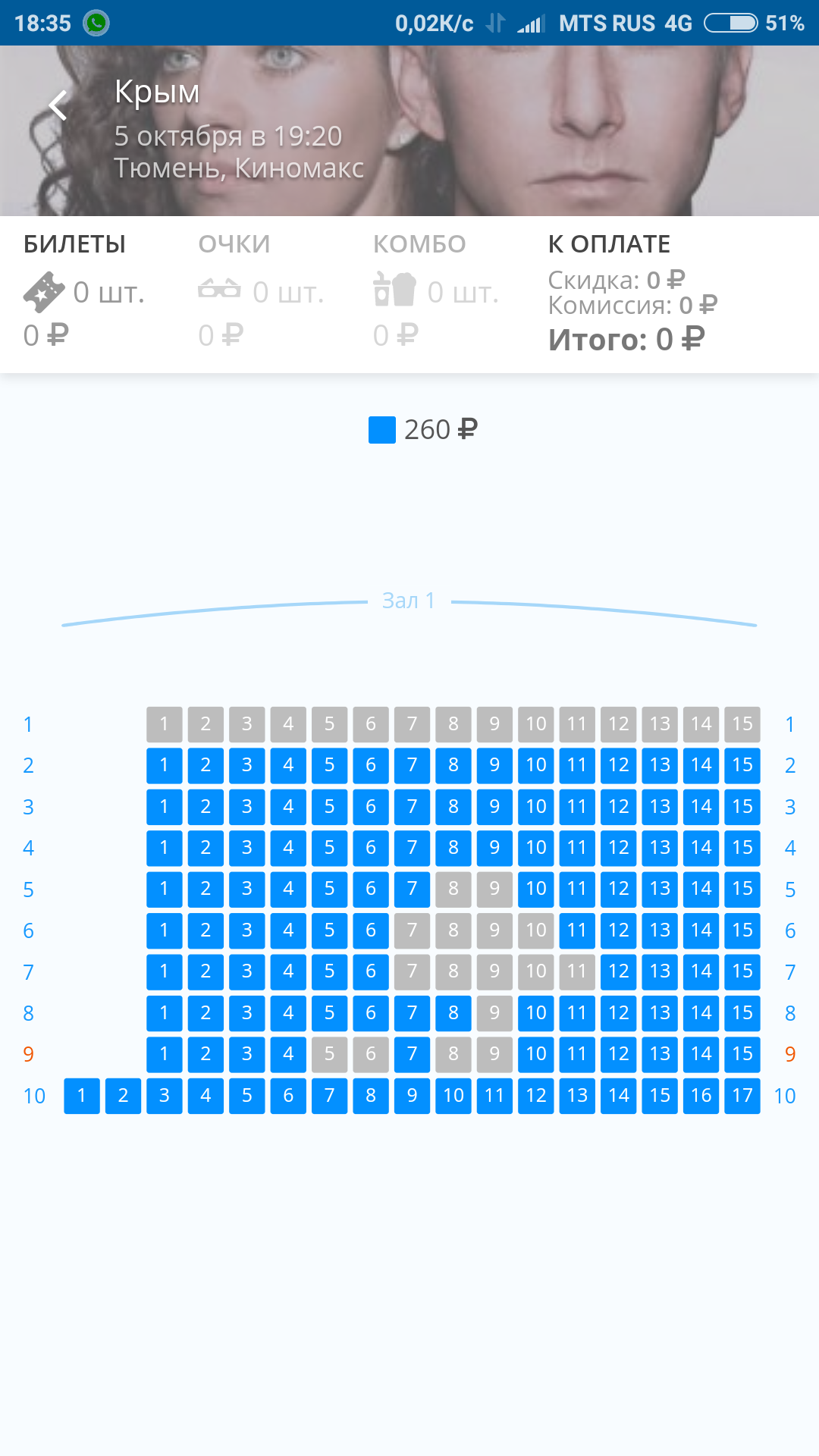Select seat 5 in row 4
819x1456 pixels.
(330, 848)
